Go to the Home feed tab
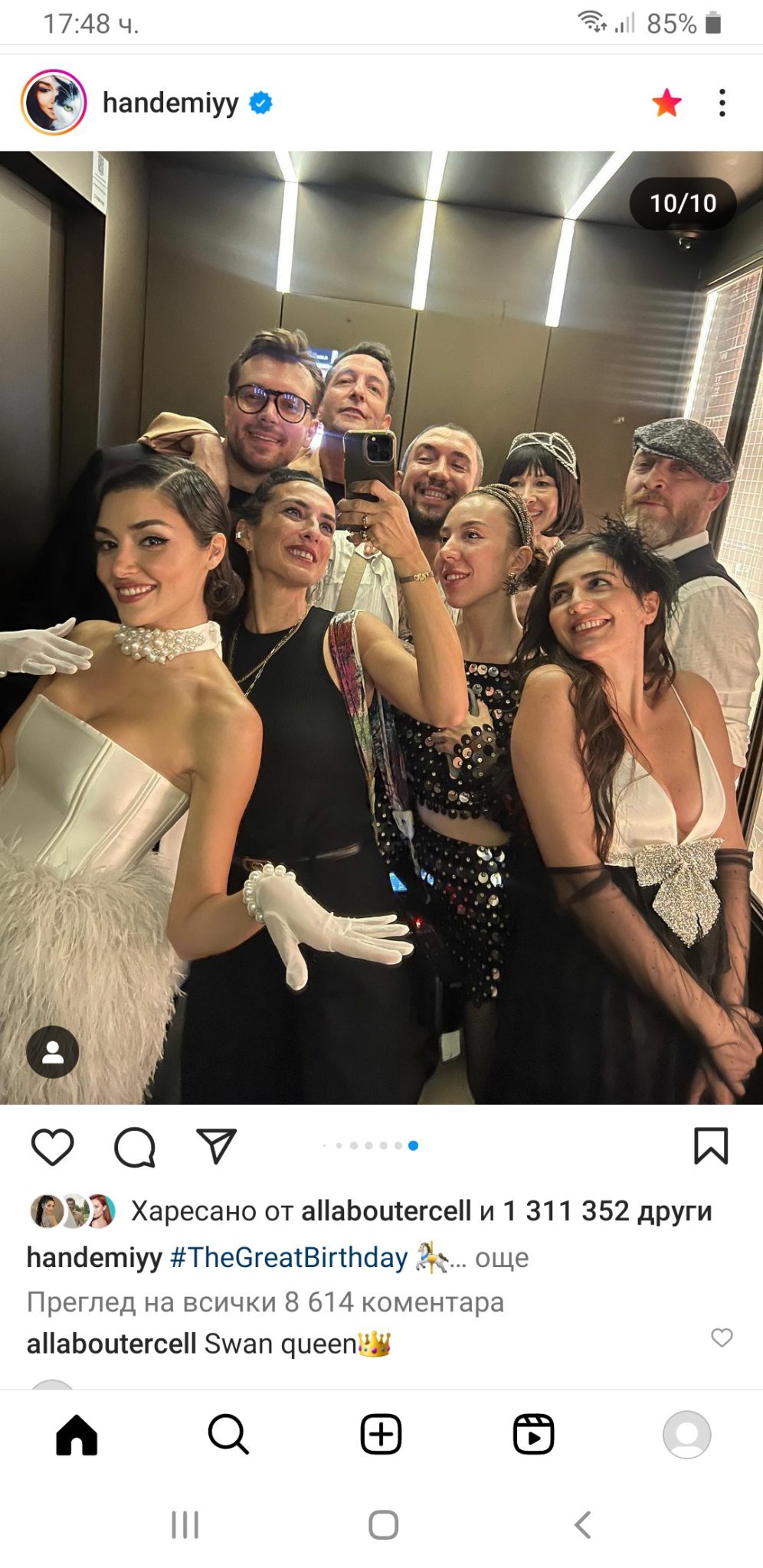 pyautogui.click(x=77, y=1435)
